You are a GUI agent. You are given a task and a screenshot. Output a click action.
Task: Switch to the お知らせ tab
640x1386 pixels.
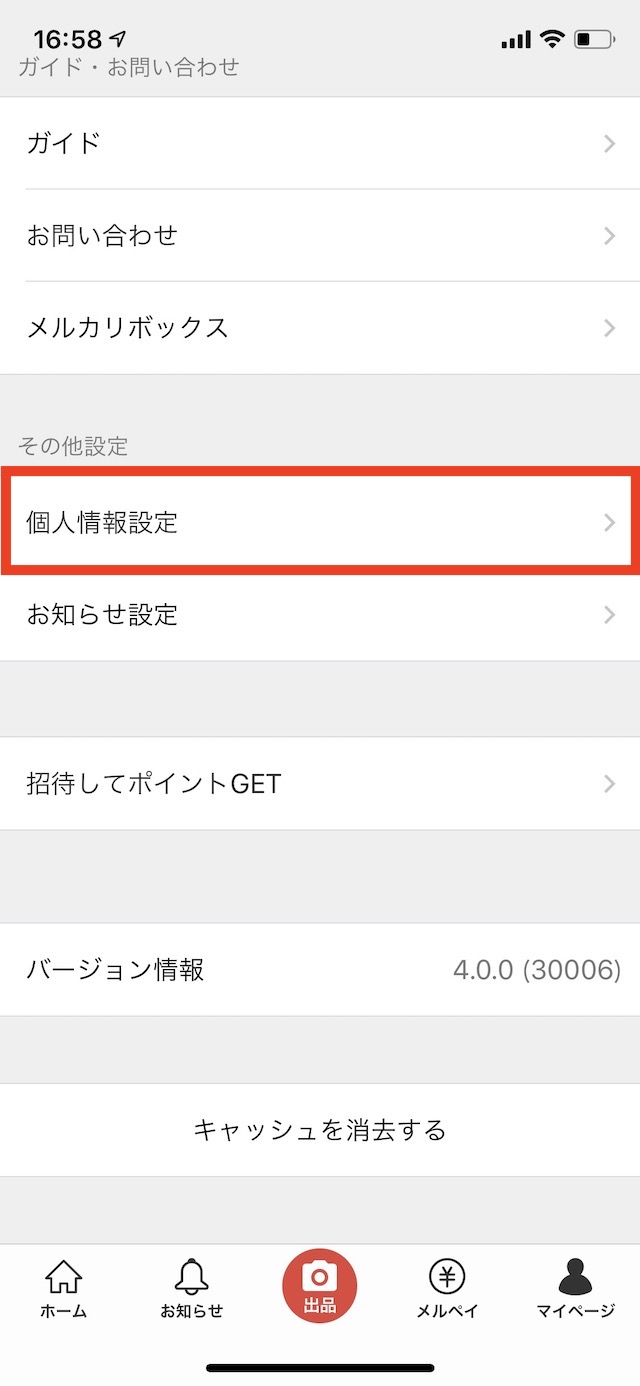coord(192,1289)
